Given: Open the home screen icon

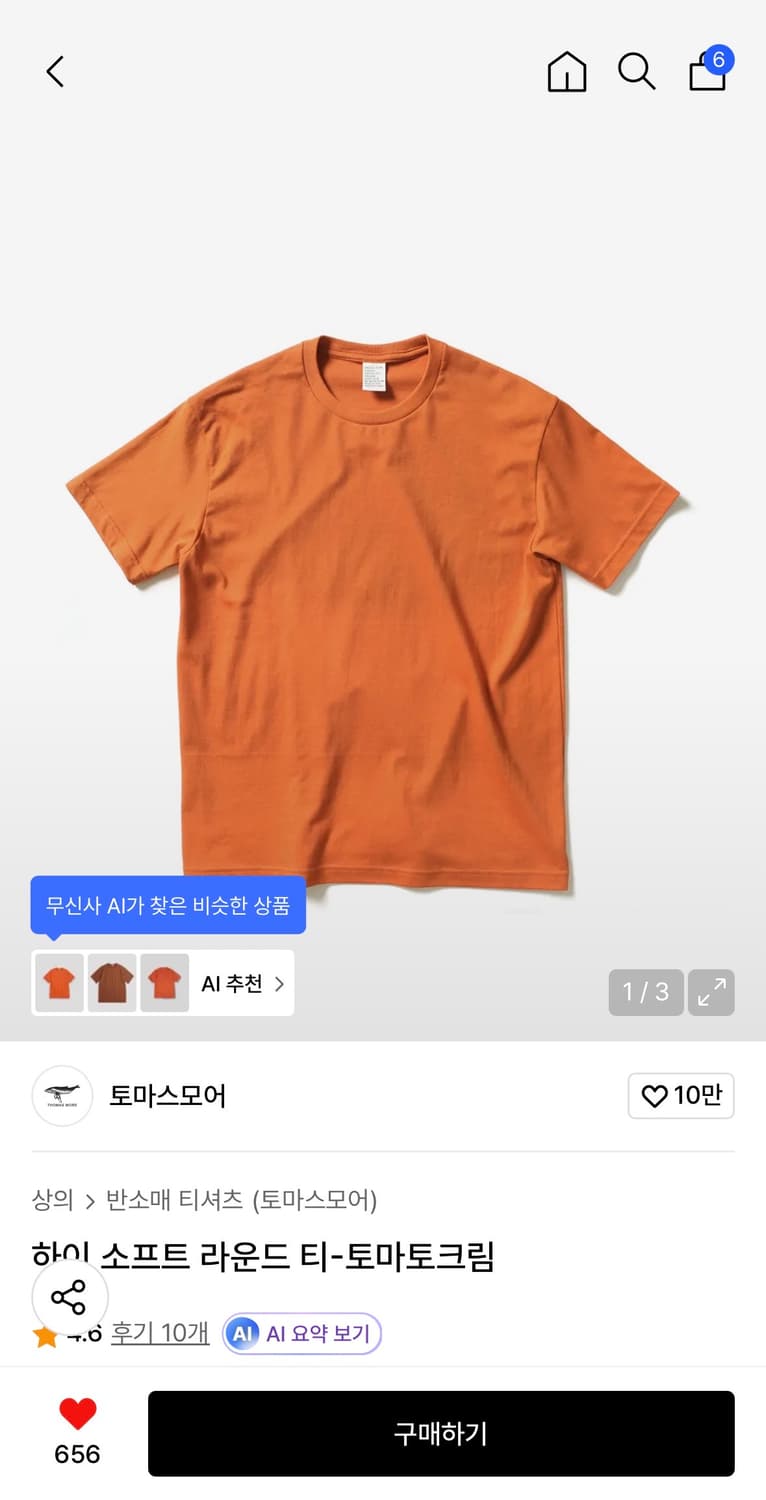Looking at the screenshot, I should 567,71.
